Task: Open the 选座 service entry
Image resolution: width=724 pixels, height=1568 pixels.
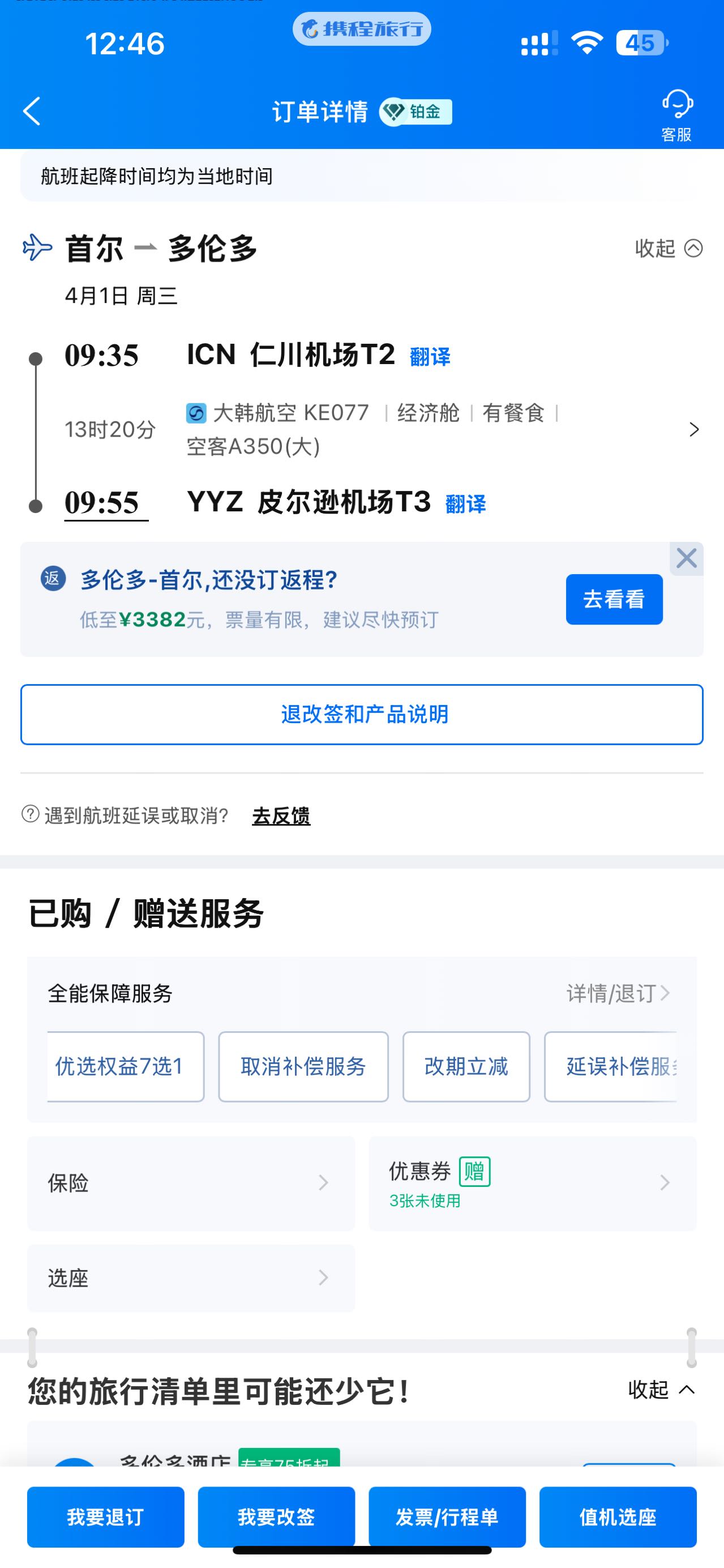Action: 190,1278
